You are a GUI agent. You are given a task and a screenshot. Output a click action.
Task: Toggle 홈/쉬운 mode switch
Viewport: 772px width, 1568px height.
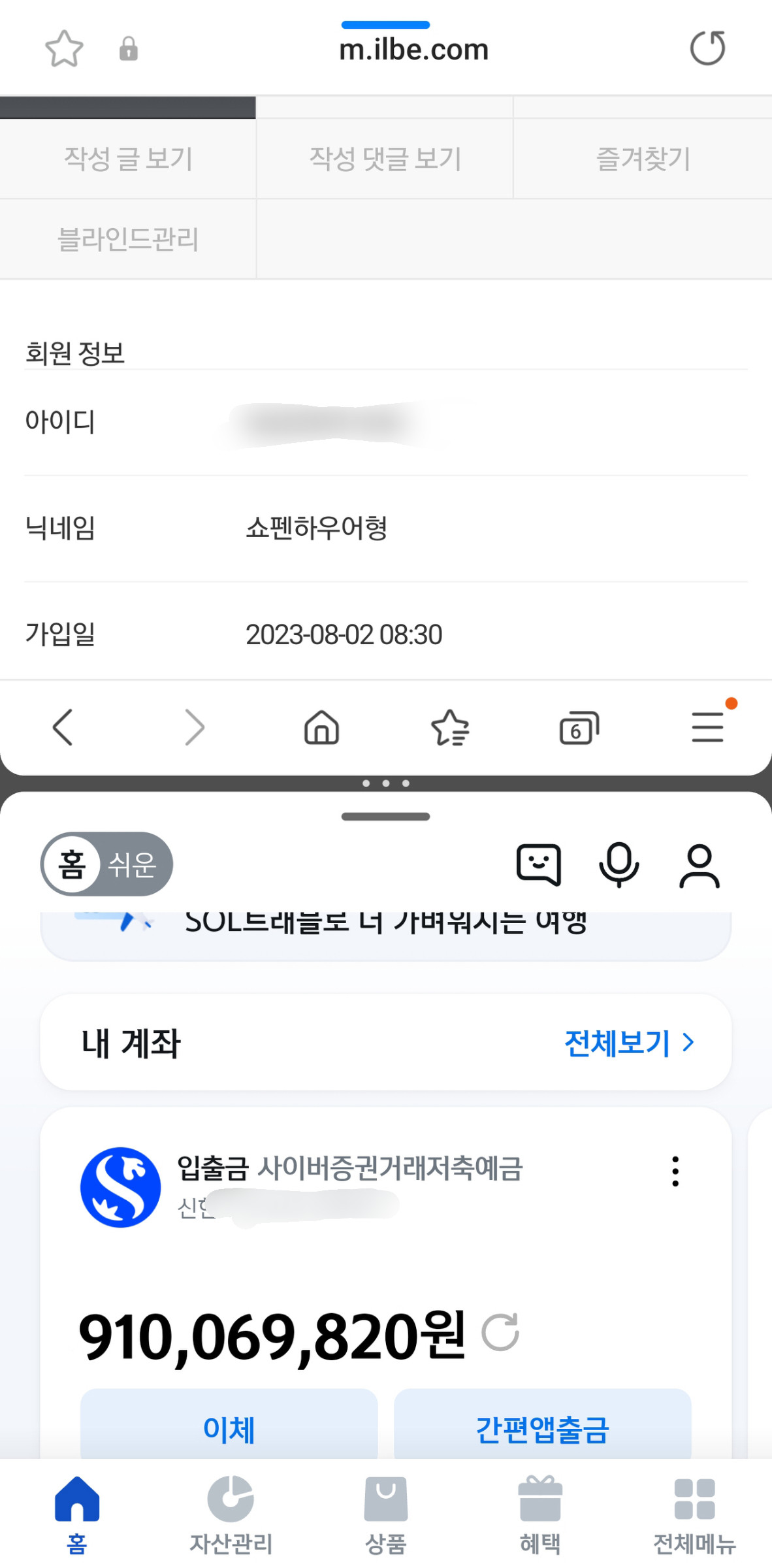point(107,864)
